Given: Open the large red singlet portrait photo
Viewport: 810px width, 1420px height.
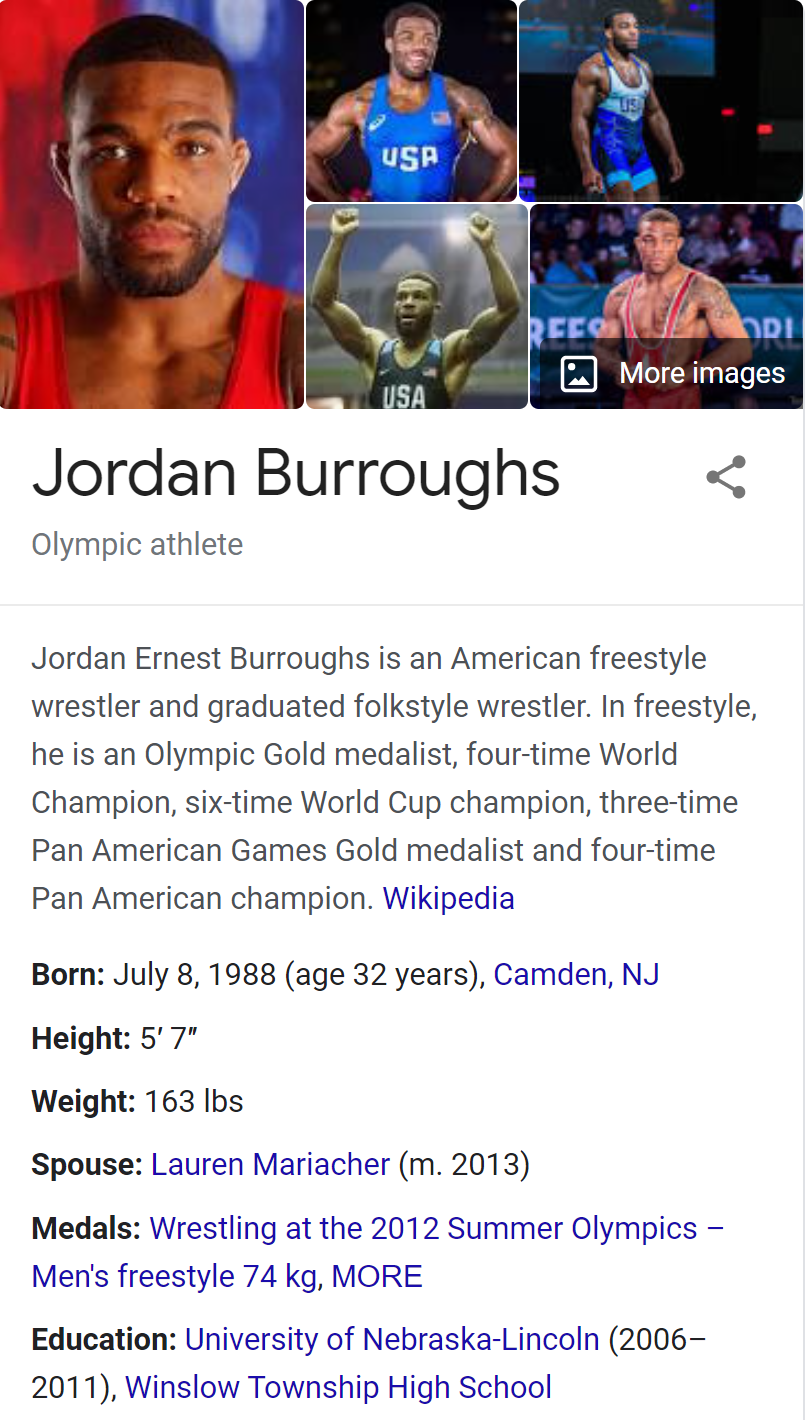Looking at the screenshot, I should click(x=151, y=204).
